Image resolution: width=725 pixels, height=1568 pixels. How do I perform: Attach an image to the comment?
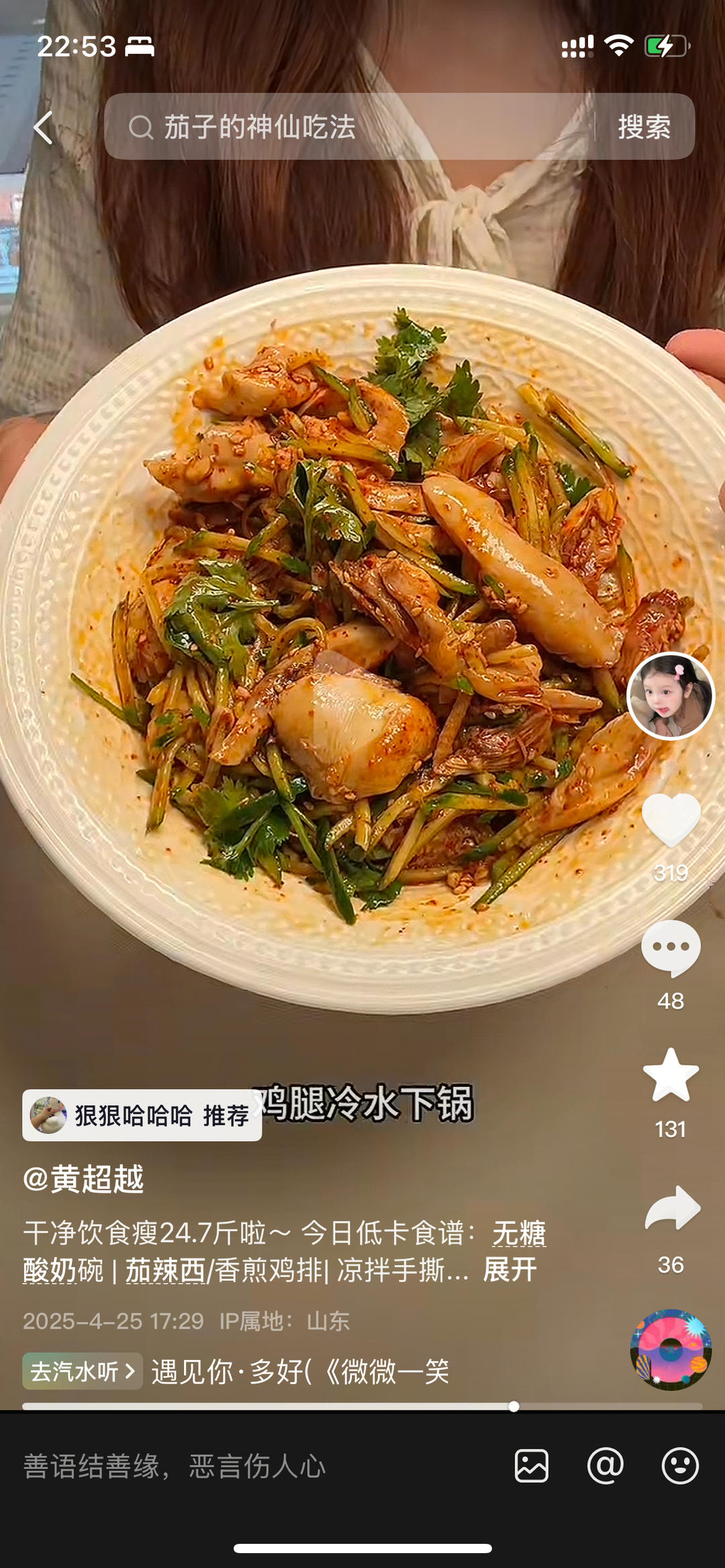coord(531,1465)
